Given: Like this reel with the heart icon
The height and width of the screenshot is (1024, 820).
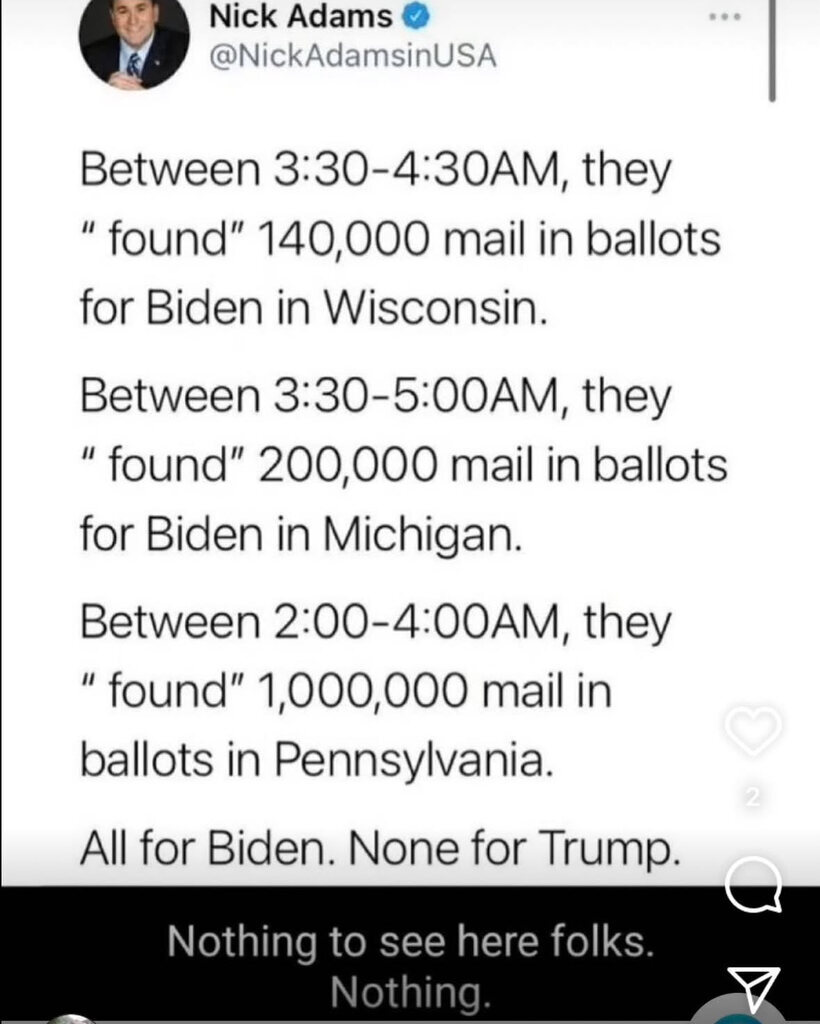Looking at the screenshot, I should pos(752,733).
